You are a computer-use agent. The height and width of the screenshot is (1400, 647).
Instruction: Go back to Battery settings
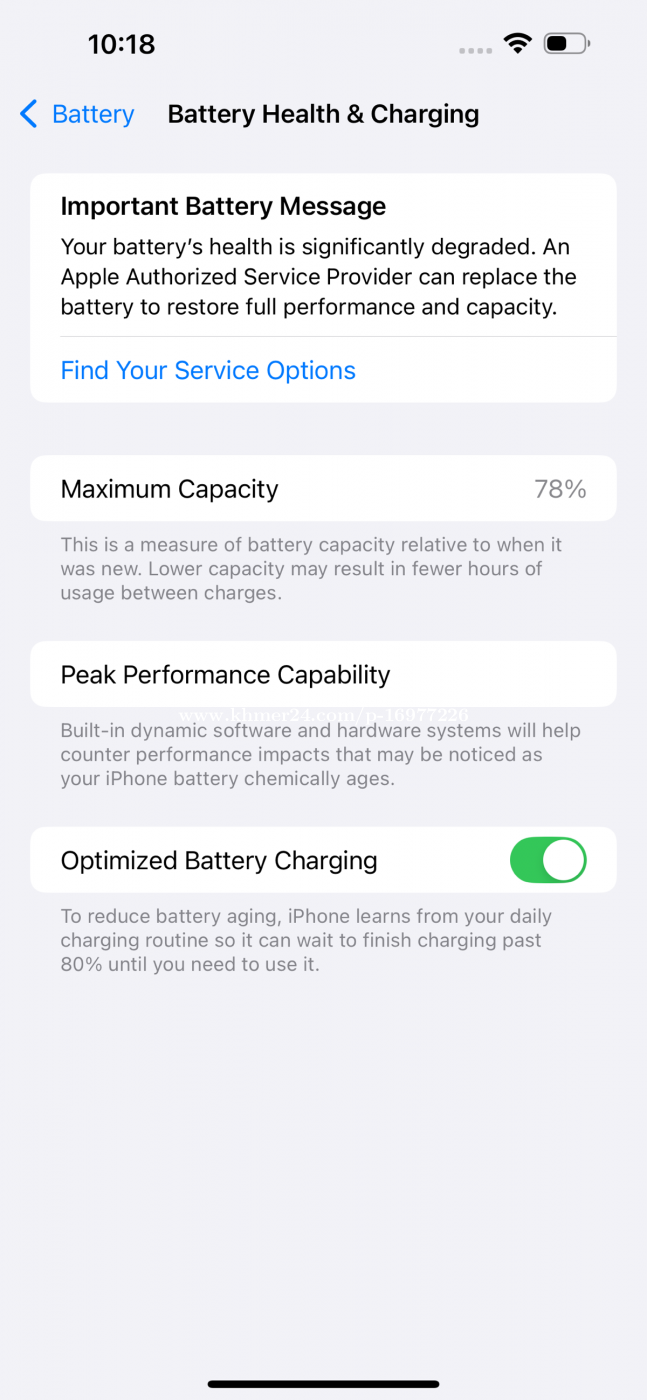(x=77, y=115)
